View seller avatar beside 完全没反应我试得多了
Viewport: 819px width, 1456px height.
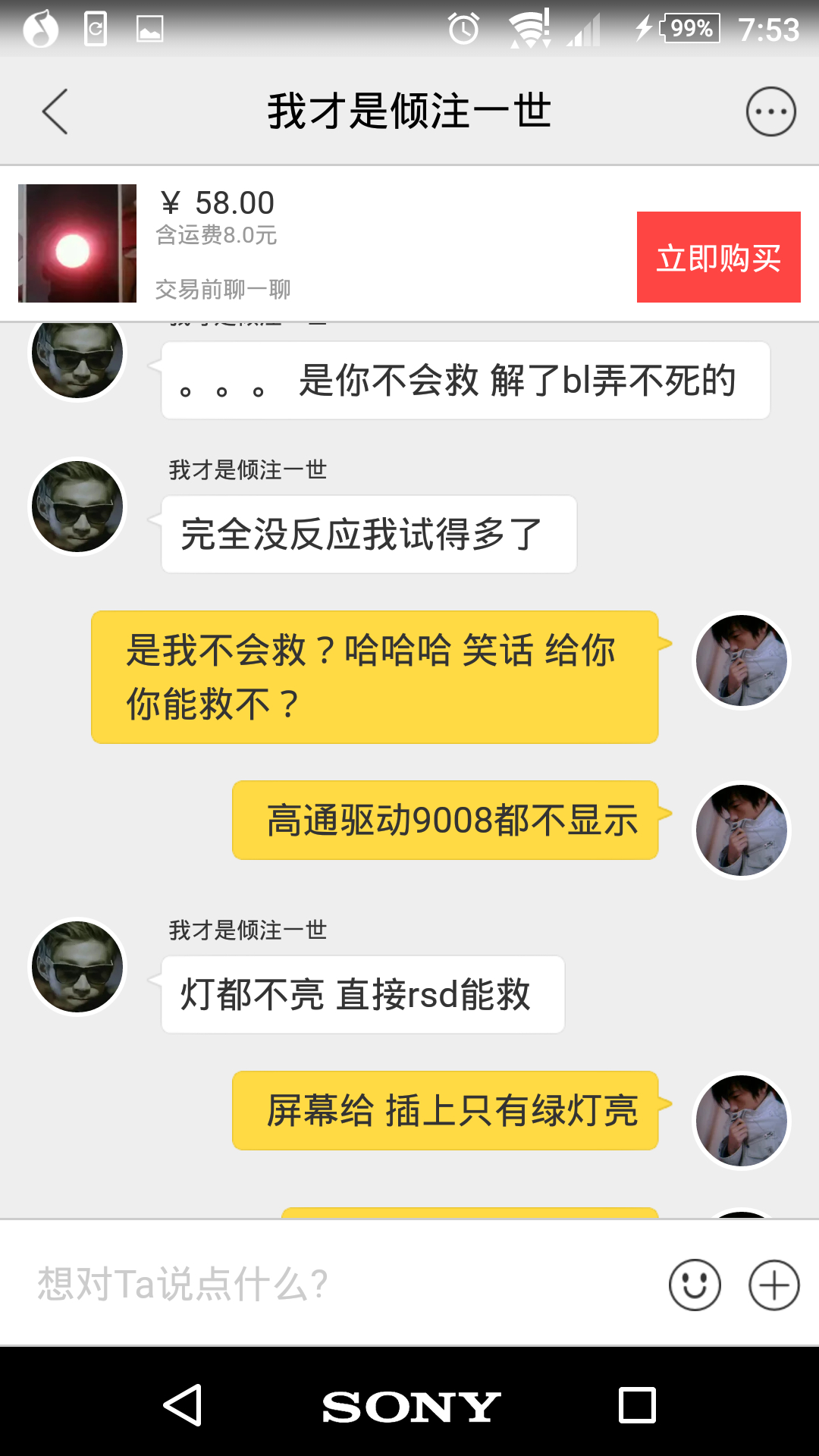click(x=77, y=507)
